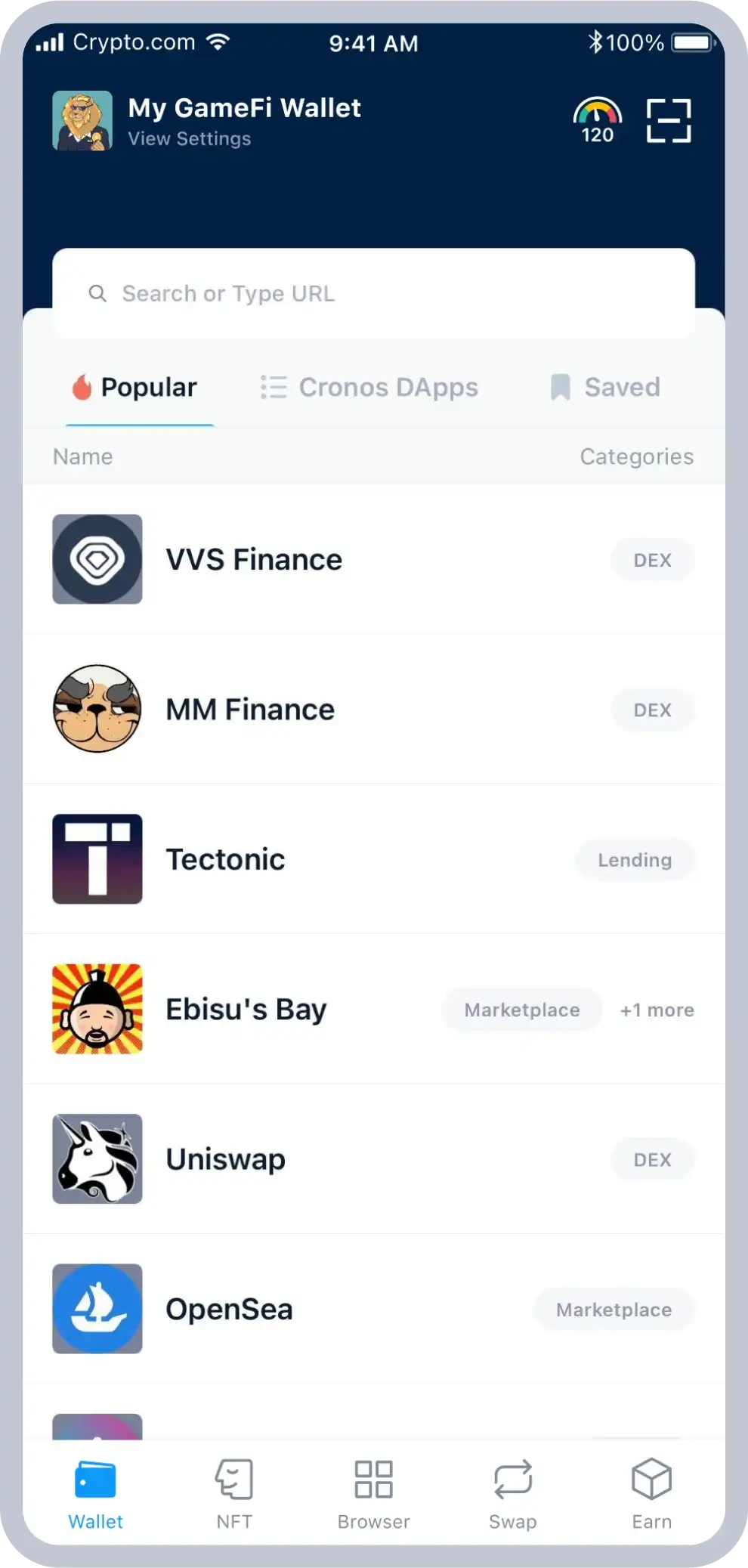Focus the Search or Type URL field

[x=373, y=293]
